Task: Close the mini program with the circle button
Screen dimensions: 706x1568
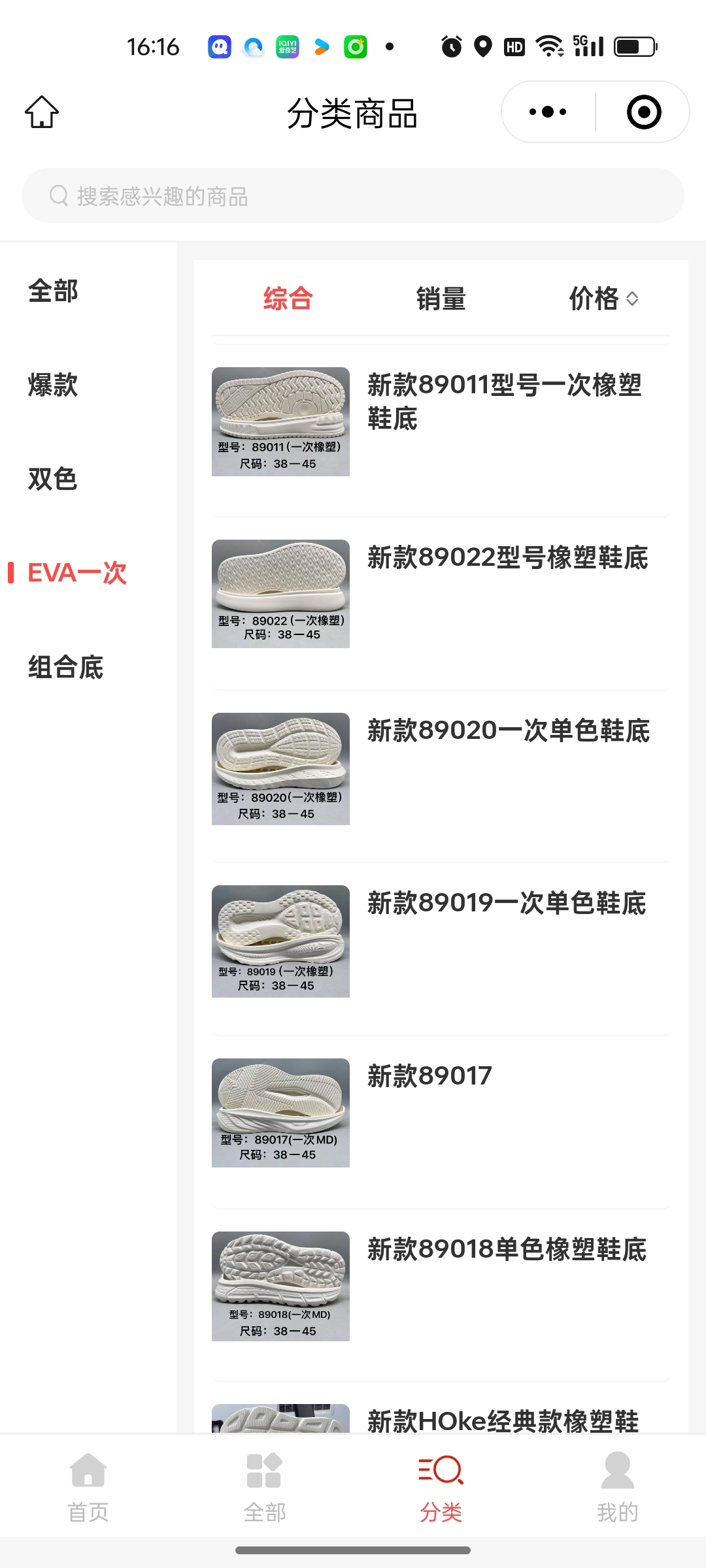Action: (x=643, y=112)
